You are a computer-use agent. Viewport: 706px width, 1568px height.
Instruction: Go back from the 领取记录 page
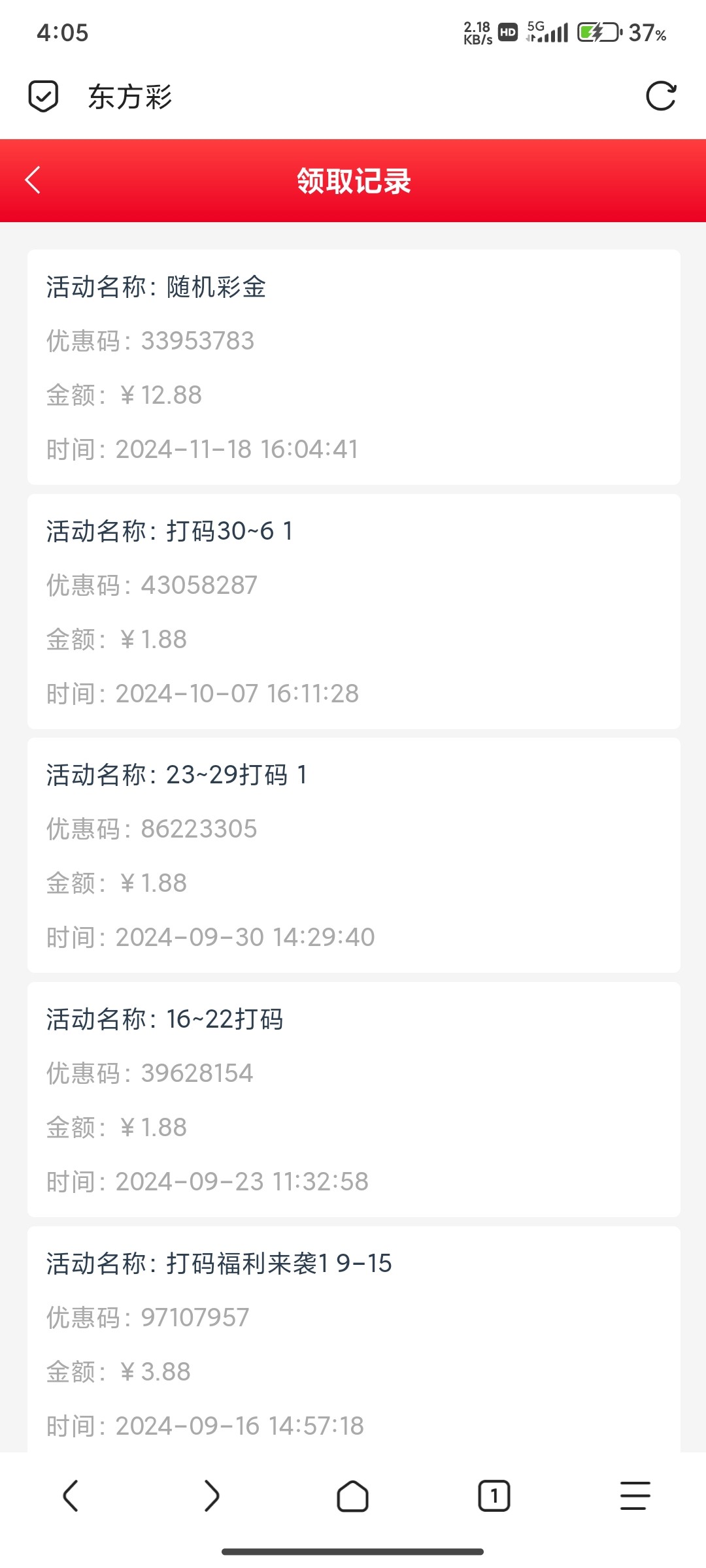33,180
